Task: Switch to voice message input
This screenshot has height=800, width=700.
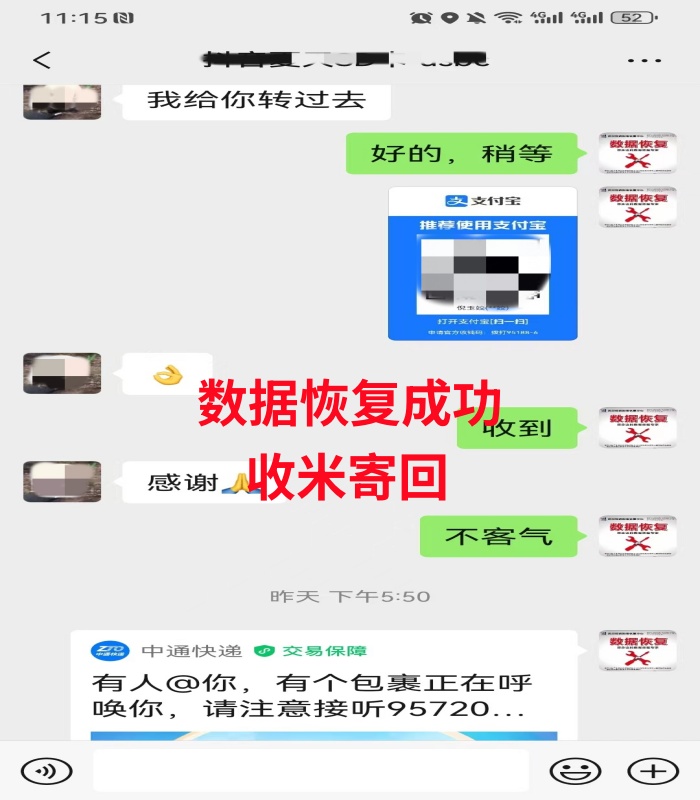Action: coord(46,771)
